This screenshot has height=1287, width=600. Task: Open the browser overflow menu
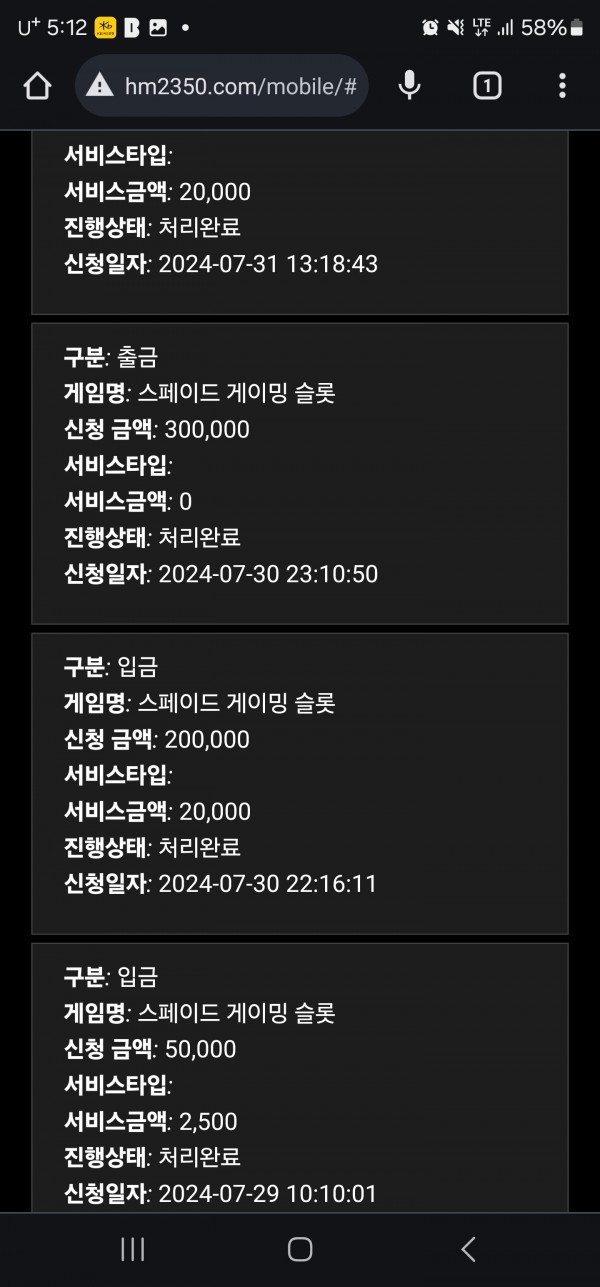tap(562, 87)
